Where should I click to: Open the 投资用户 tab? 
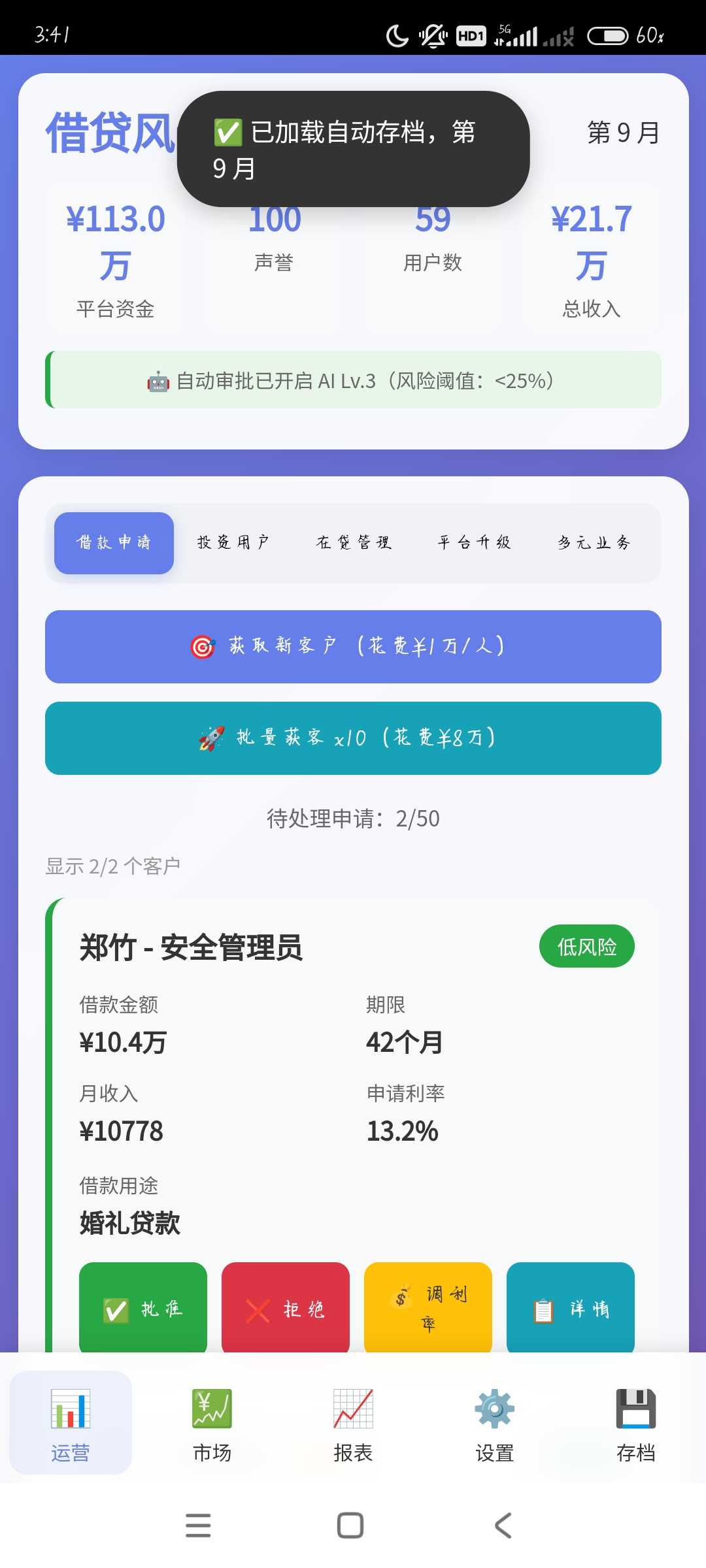tap(233, 543)
